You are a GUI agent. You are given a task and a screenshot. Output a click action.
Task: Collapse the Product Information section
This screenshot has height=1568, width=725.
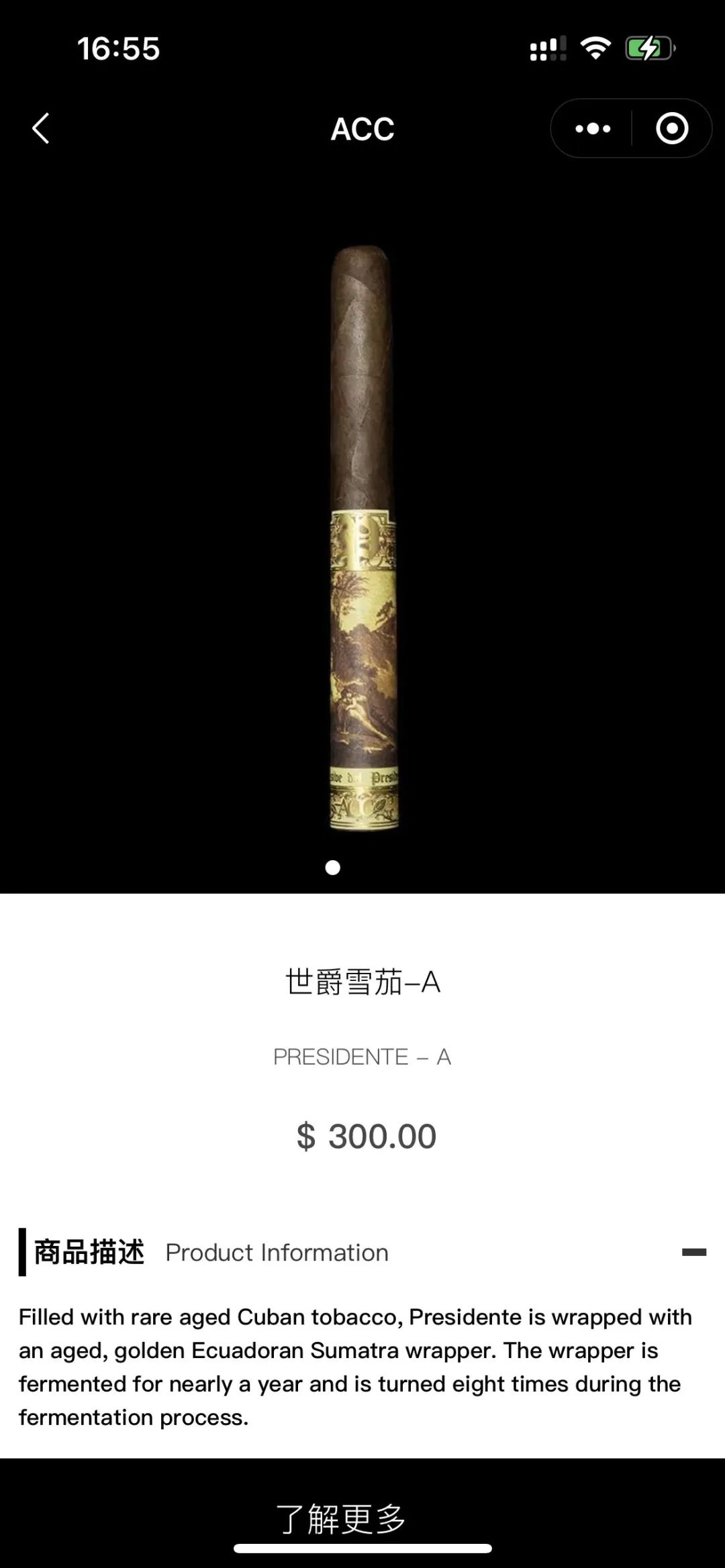coord(693,1252)
